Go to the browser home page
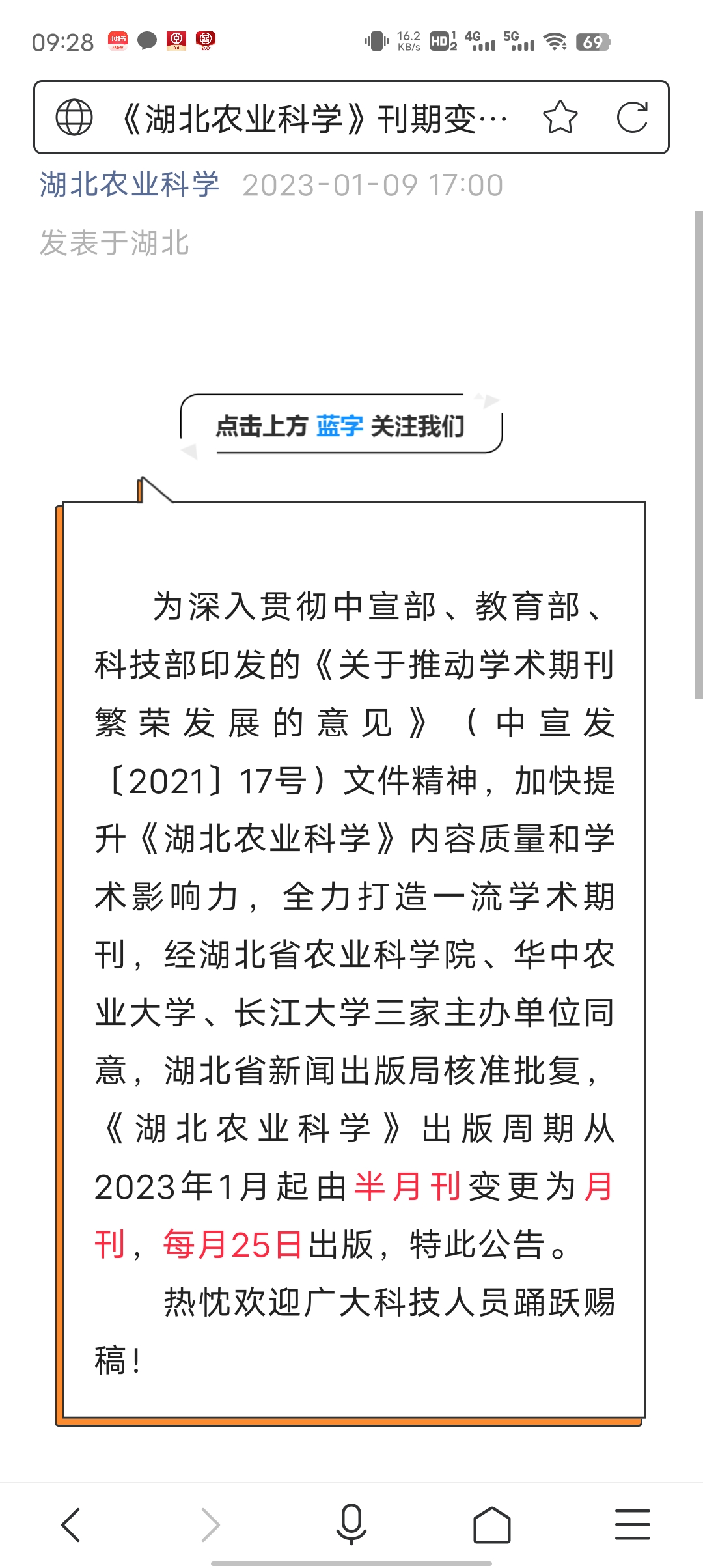 [492, 1524]
